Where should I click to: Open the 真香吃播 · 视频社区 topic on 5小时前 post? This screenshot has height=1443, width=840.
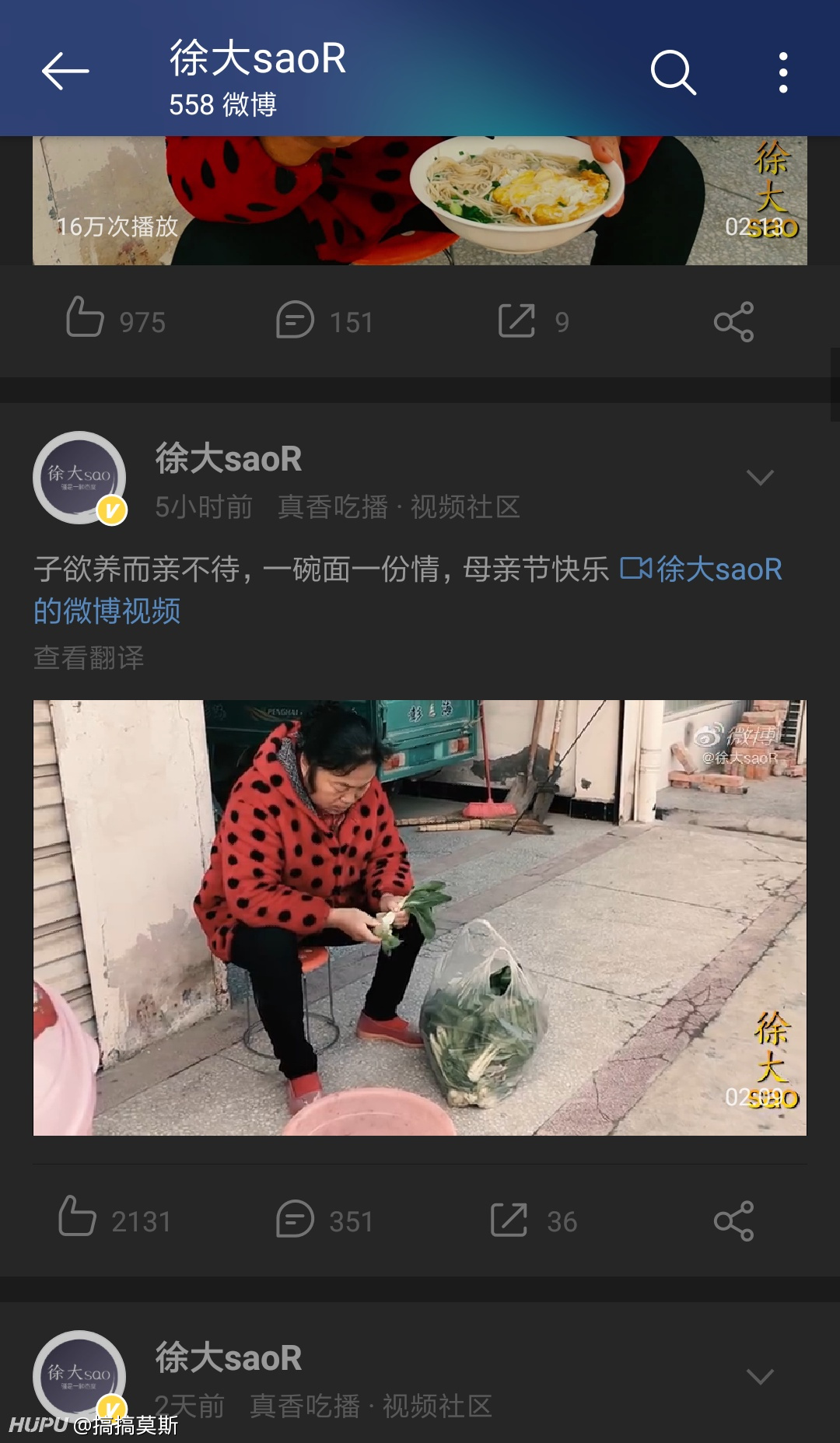pos(399,507)
